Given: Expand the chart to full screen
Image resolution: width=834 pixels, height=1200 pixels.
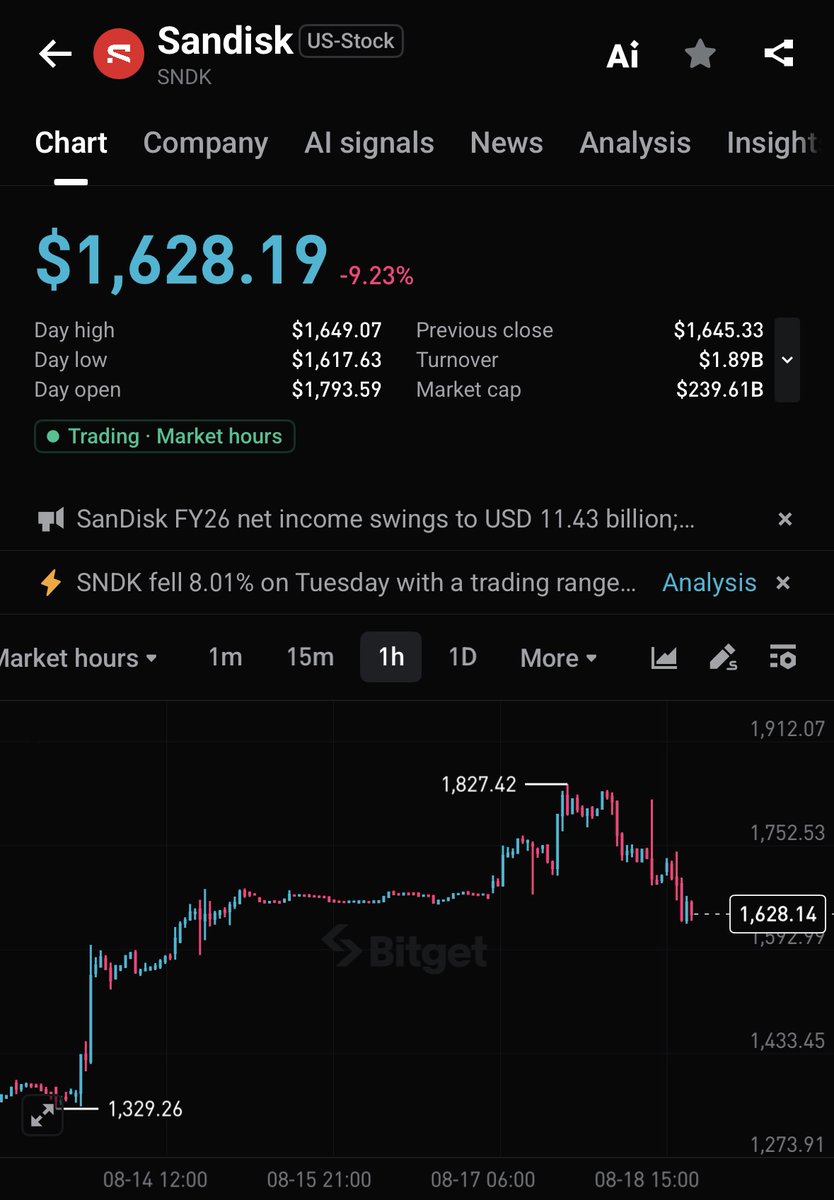Looking at the screenshot, I should [42, 1115].
